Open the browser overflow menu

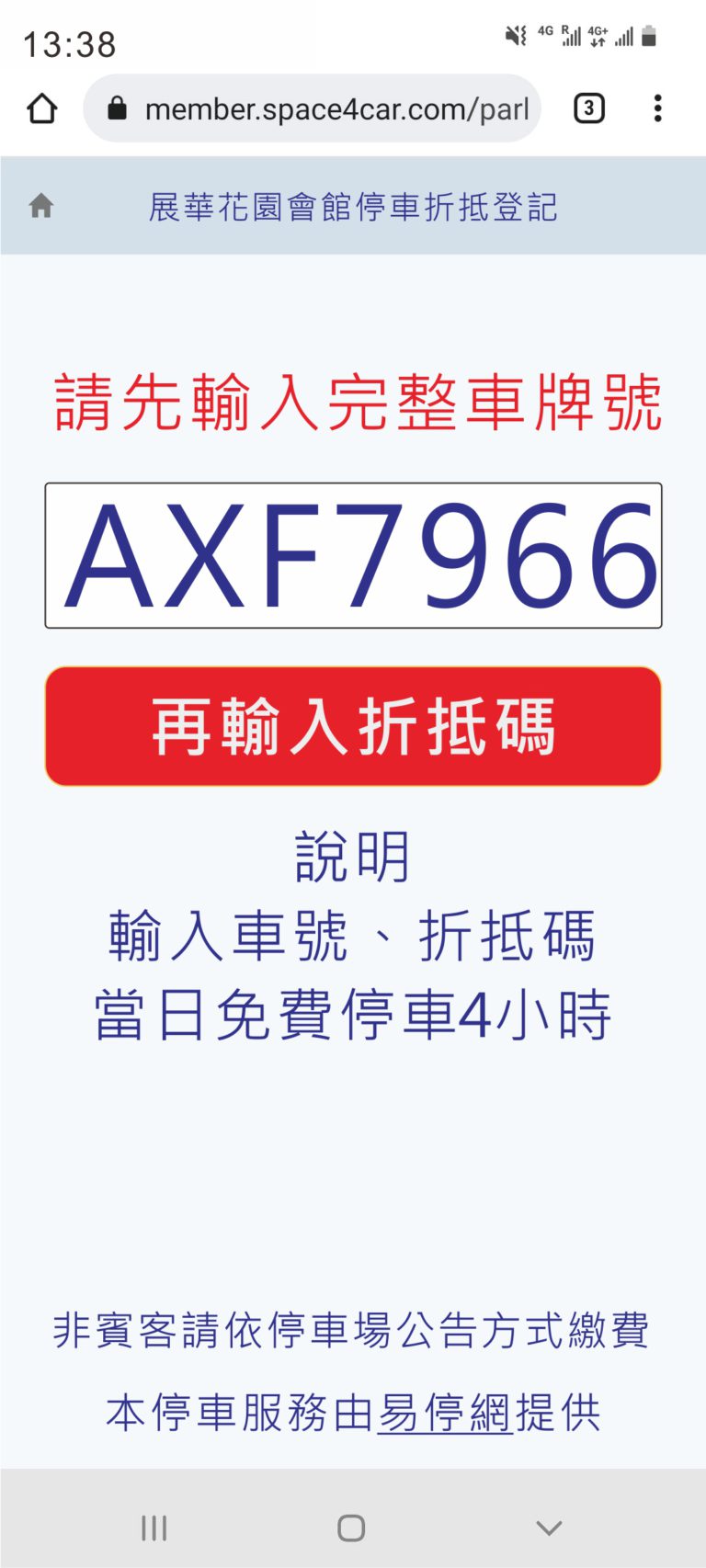pyautogui.click(x=657, y=108)
